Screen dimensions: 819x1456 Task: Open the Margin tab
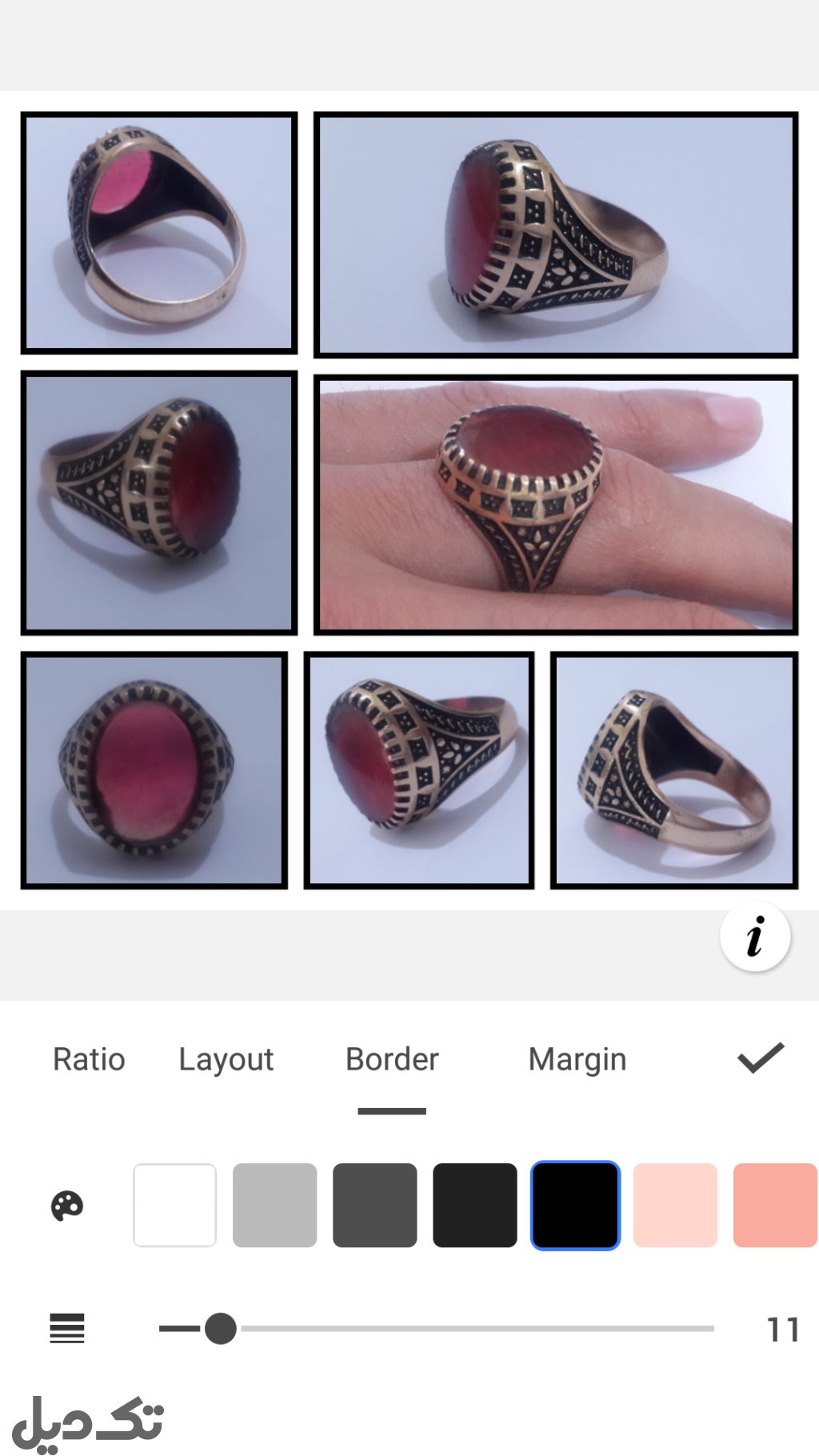click(x=577, y=1059)
